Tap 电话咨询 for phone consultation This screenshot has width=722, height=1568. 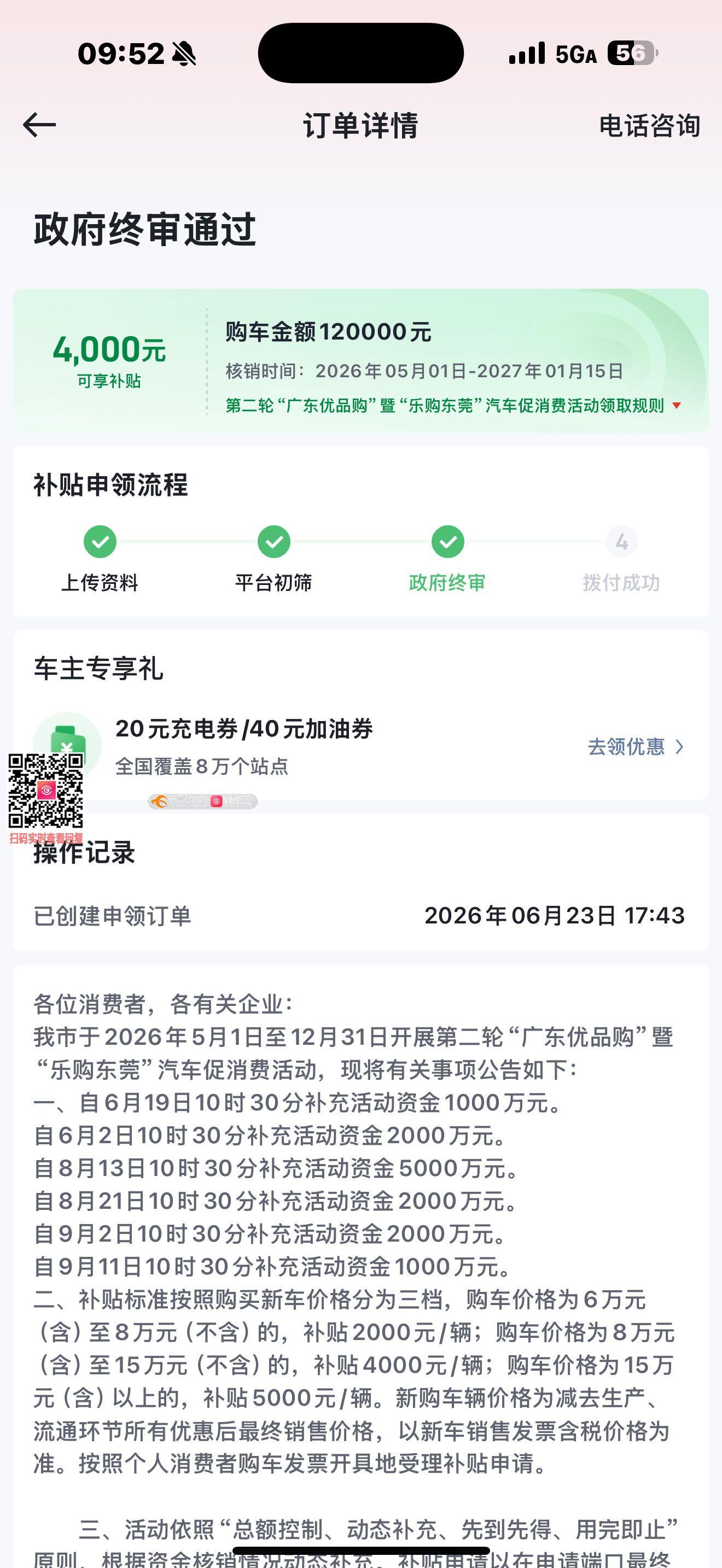[x=650, y=126]
